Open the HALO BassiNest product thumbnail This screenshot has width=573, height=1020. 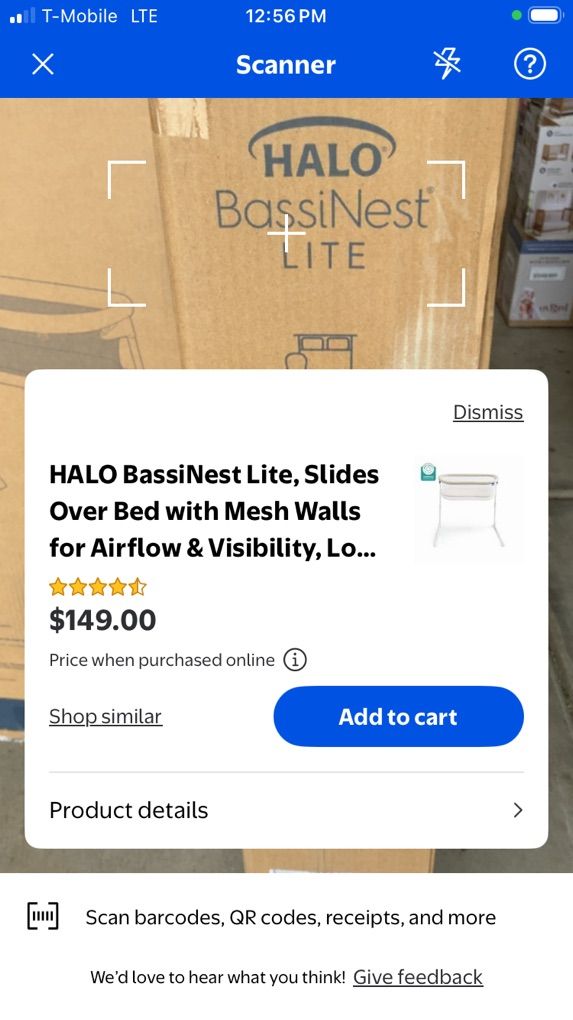coord(468,509)
